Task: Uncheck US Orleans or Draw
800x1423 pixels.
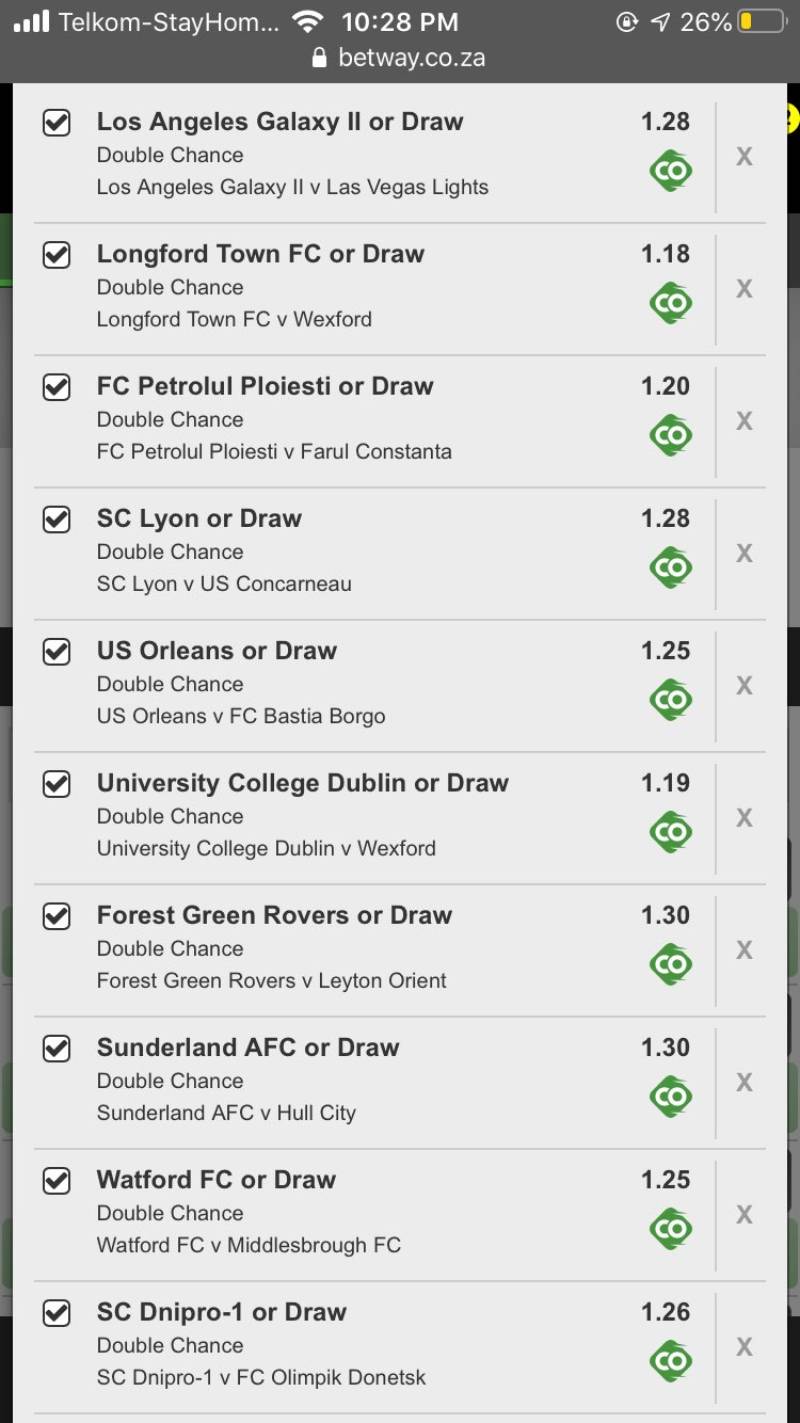Action: pos(57,652)
